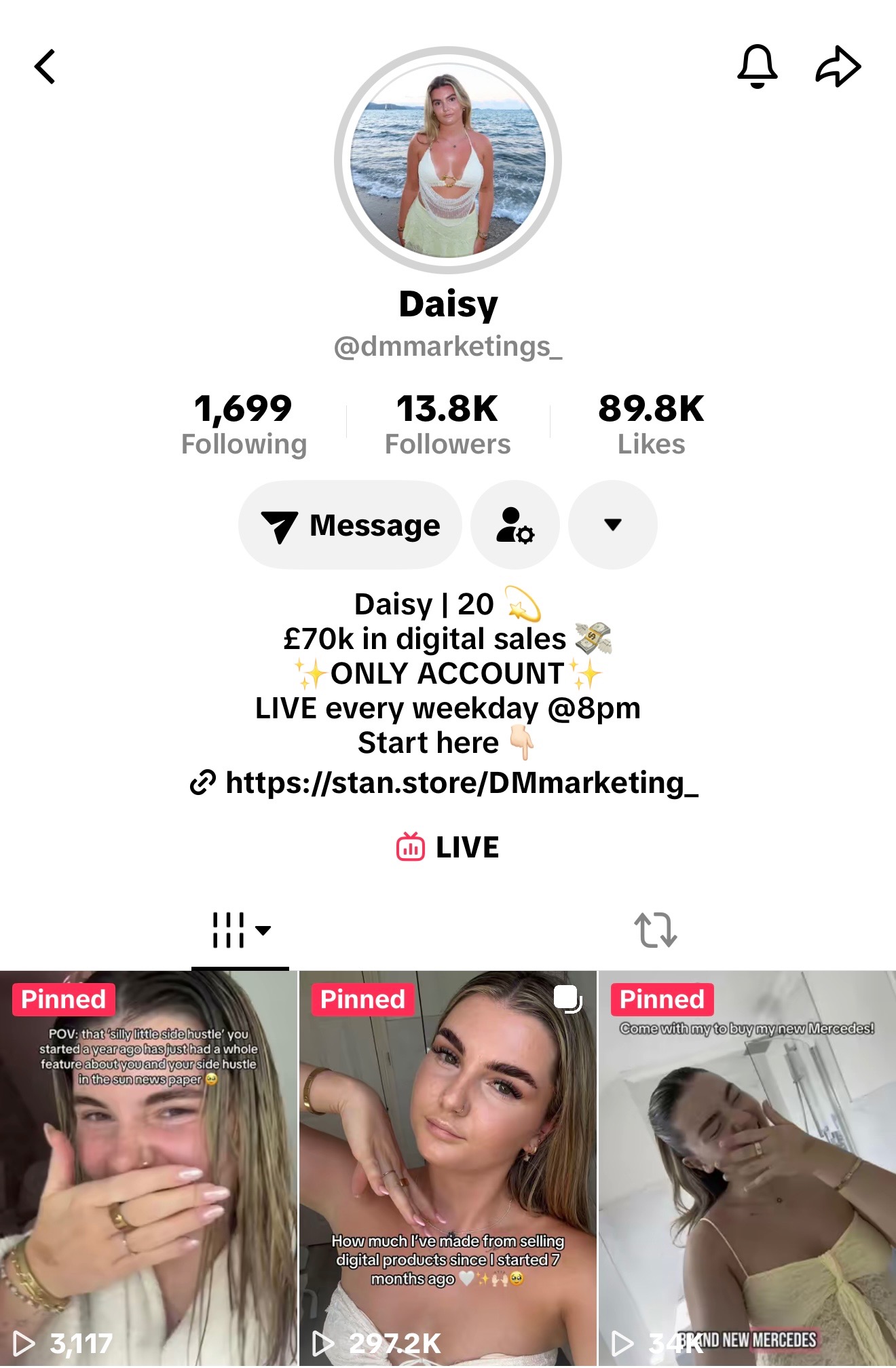
Task: Open the LIVE events link
Action: coord(448,847)
